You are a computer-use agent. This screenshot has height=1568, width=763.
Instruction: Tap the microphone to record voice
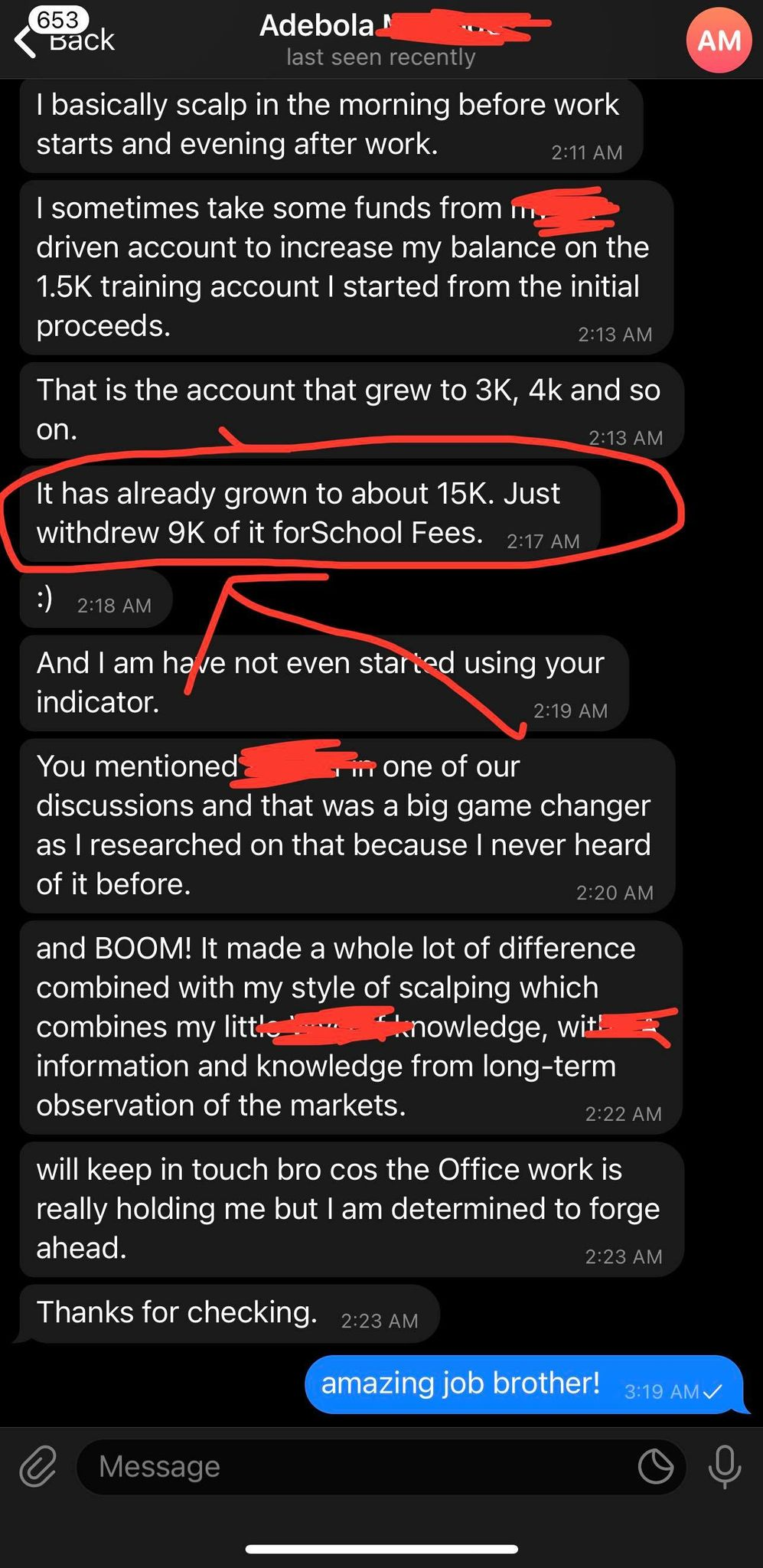tap(724, 1466)
